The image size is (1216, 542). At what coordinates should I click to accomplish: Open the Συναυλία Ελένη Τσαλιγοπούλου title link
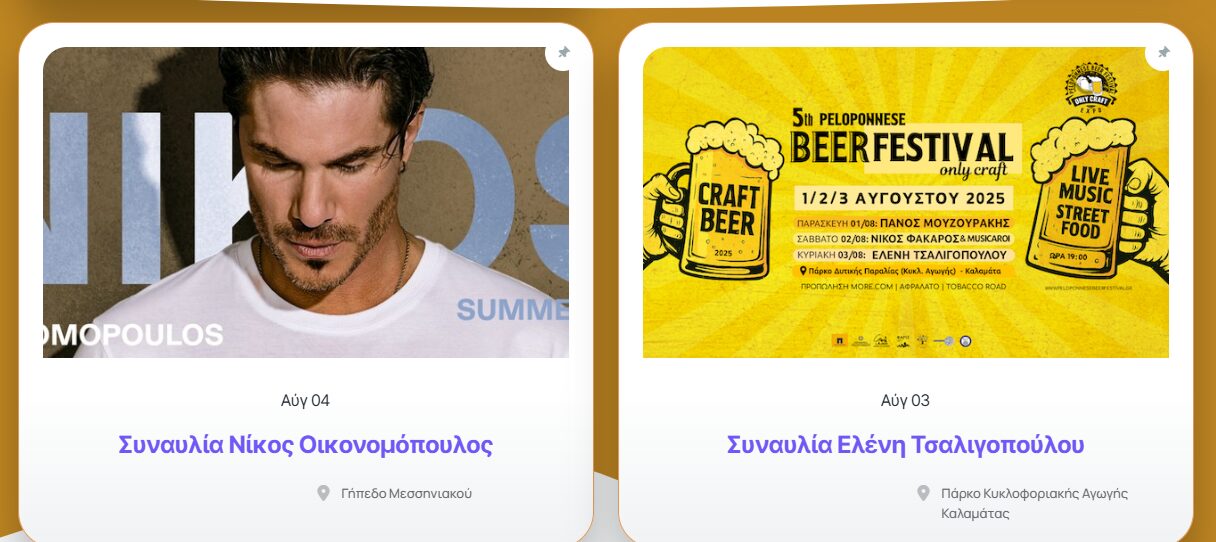click(x=905, y=445)
